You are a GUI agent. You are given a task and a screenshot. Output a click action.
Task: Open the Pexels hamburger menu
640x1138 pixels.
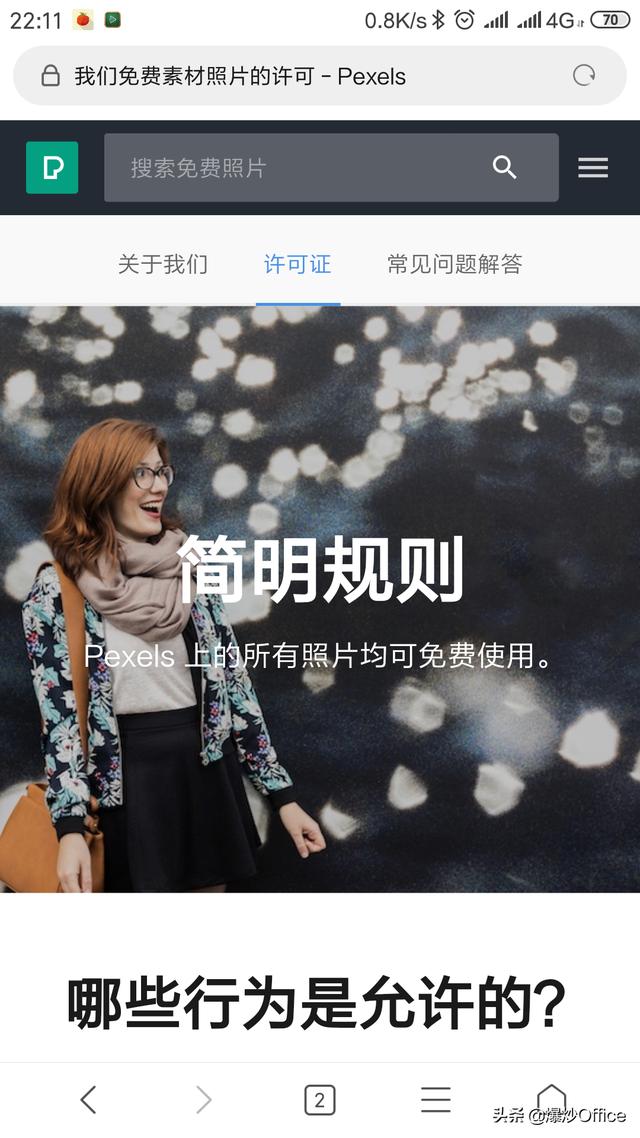593,168
